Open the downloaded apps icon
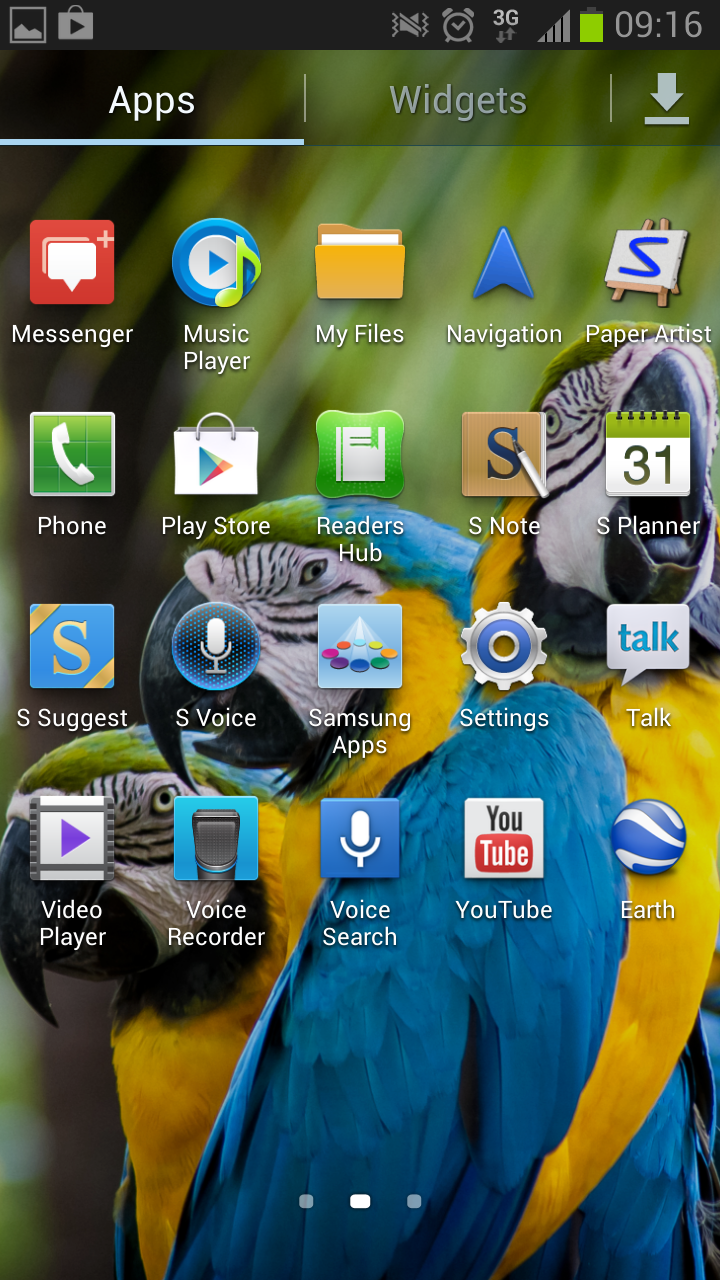720x1280 pixels. 666,100
